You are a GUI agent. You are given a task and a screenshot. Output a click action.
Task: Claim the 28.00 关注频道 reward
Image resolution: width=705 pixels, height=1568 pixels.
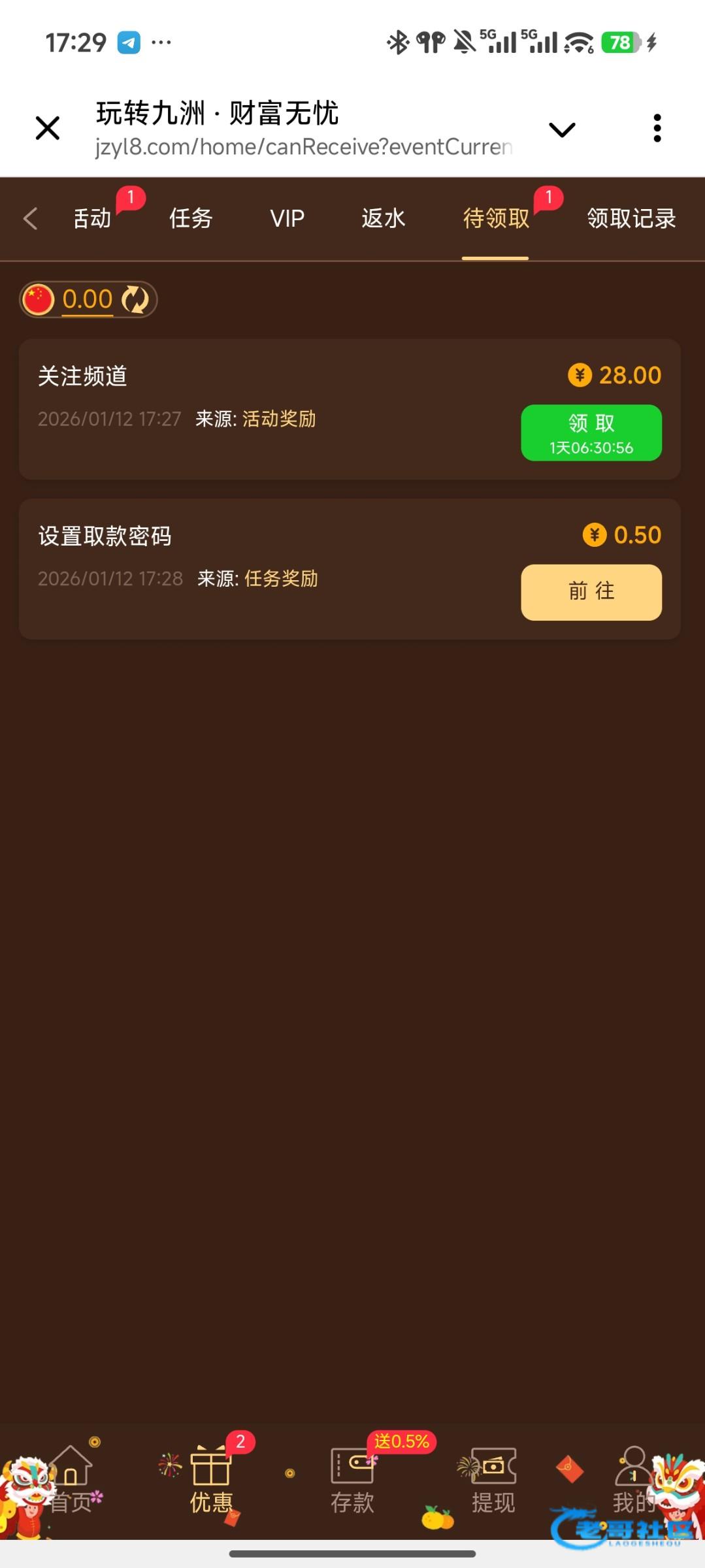pyautogui.click(x=591, y=433)
